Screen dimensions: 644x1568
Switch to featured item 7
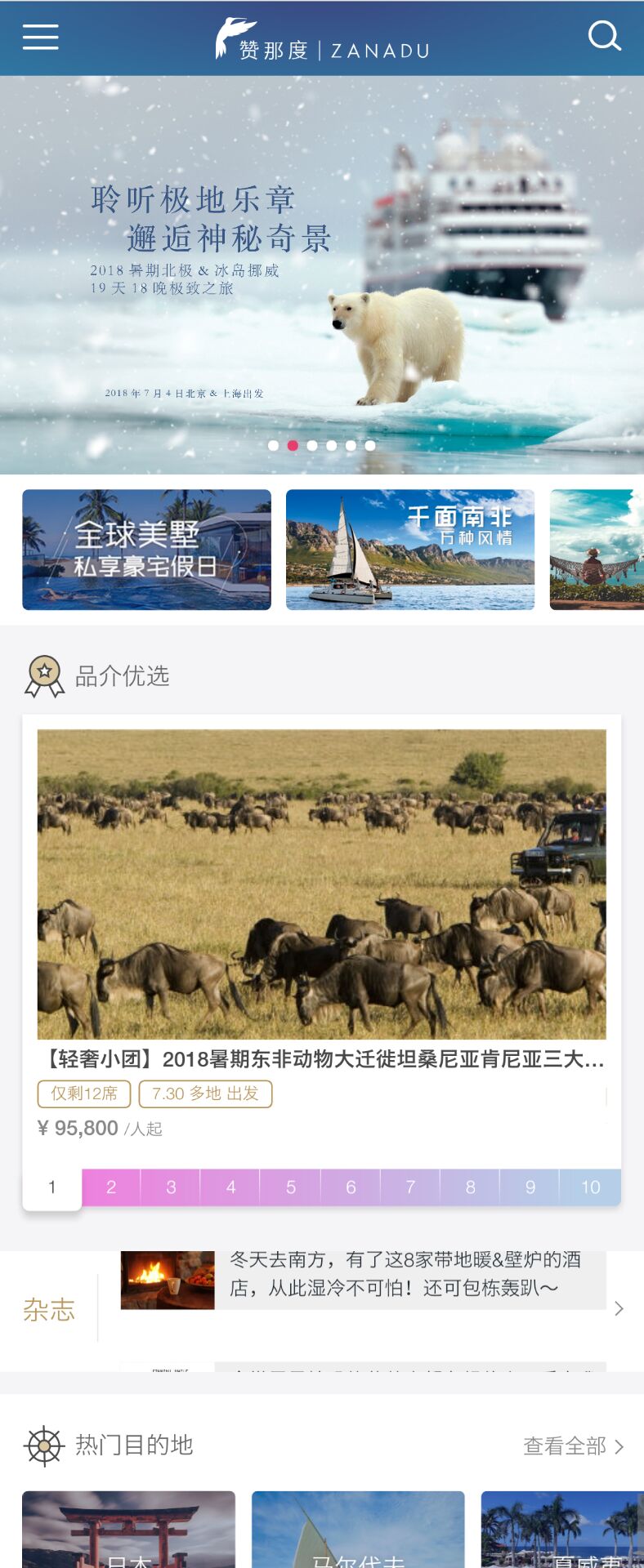[x=410, y=1187]
